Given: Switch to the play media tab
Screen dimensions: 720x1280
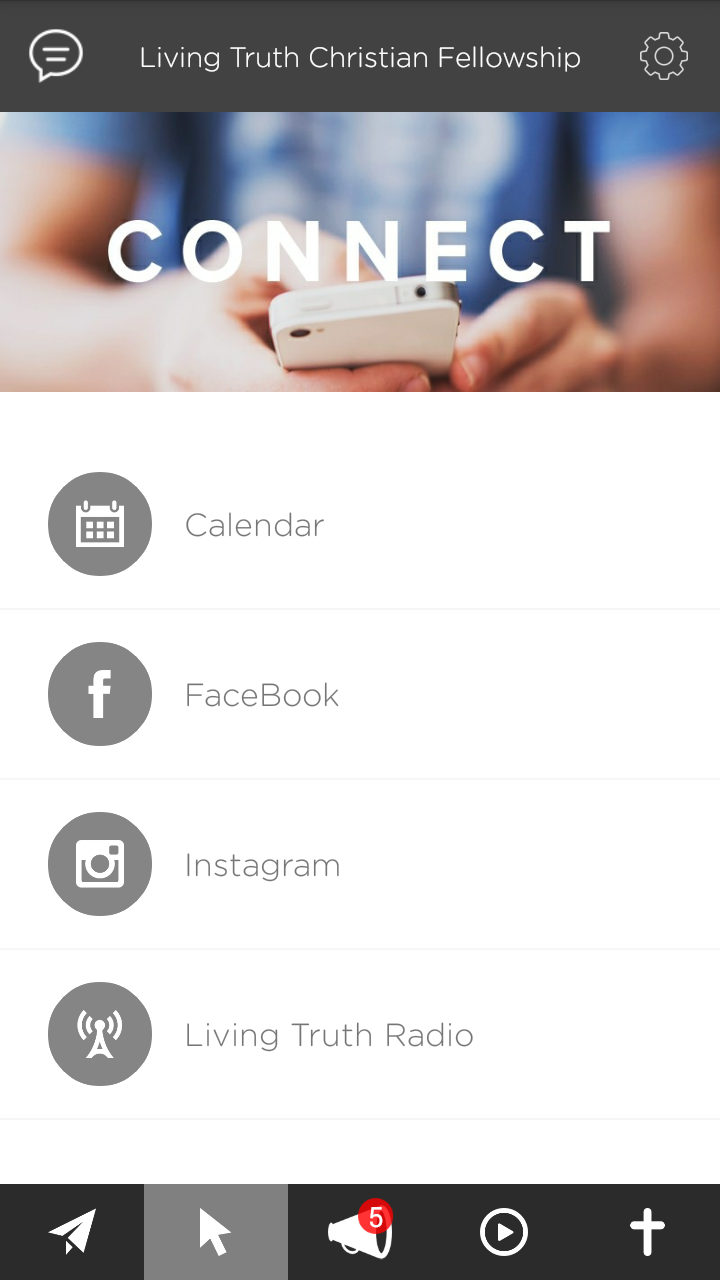Looking at the screenshot, I should 504,1232.
